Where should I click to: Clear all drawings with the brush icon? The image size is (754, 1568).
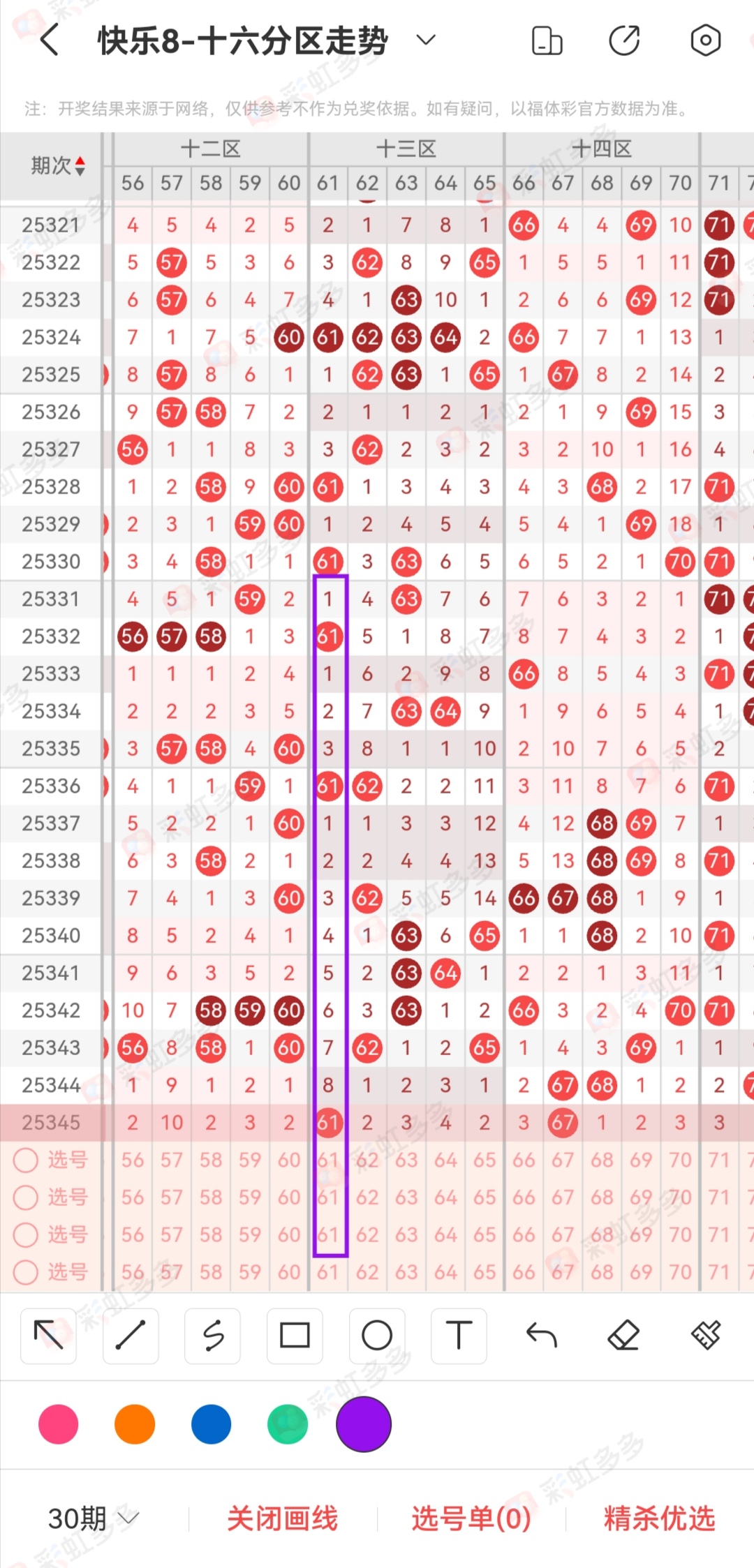click(705, 1335)
